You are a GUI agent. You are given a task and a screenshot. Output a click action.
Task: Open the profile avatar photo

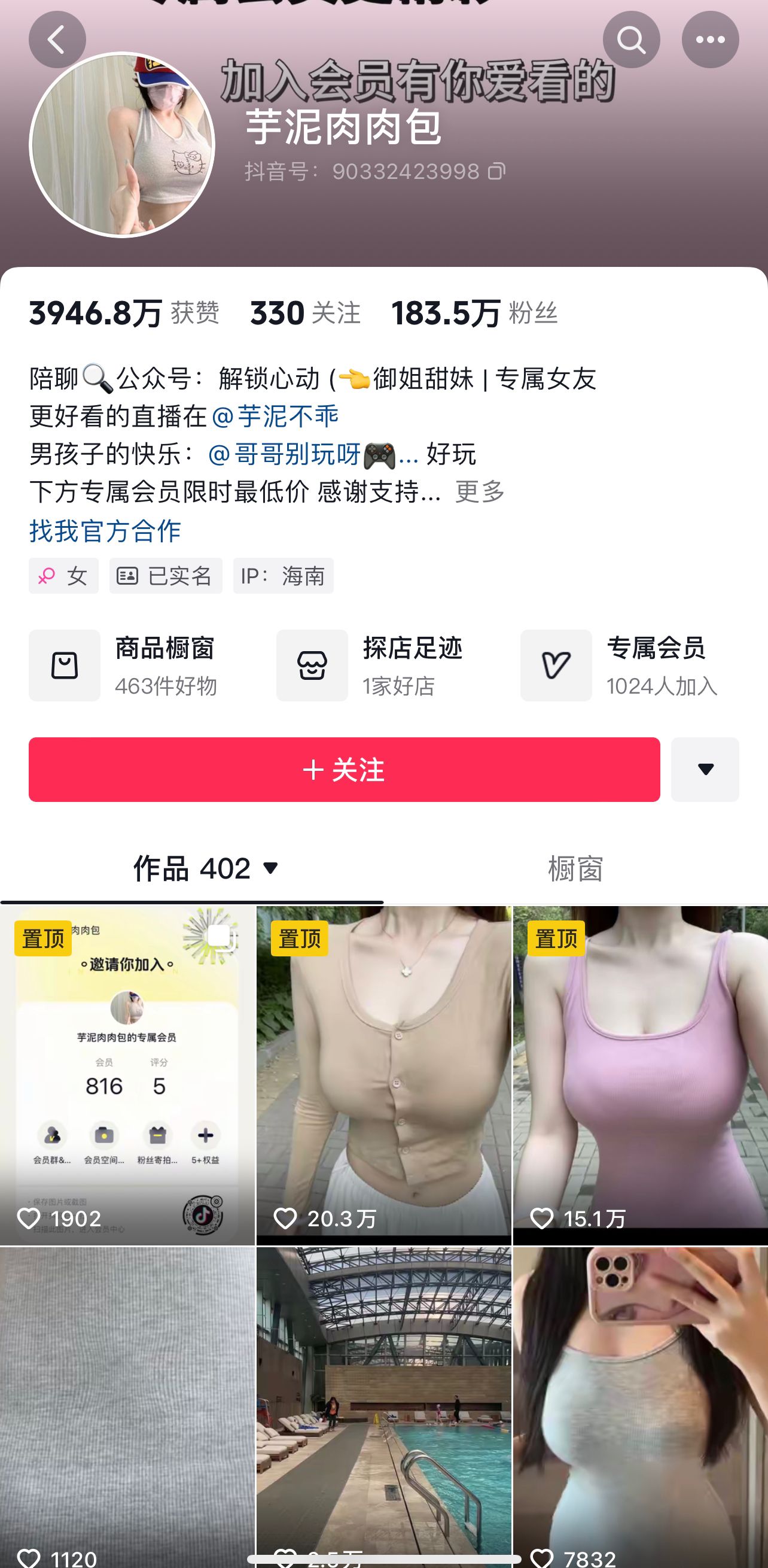coord(121,145)
